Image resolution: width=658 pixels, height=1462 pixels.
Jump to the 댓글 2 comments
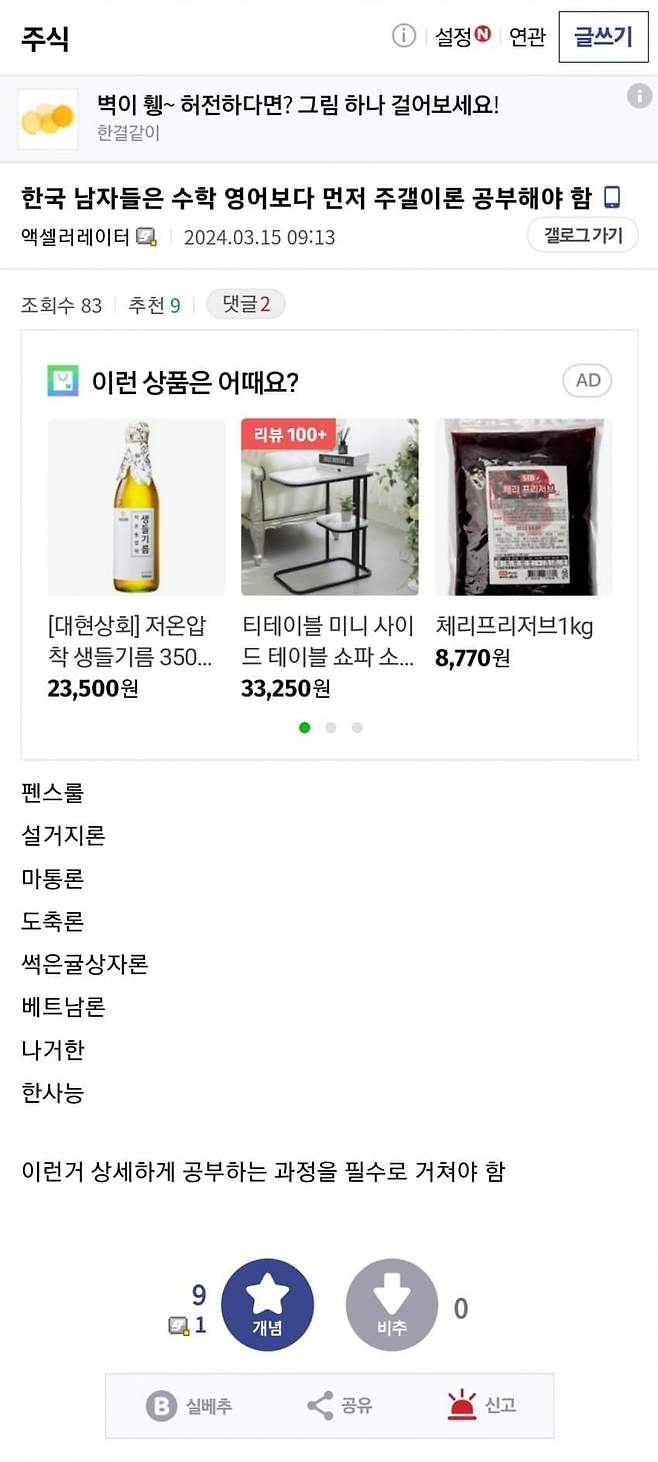click(246, 304)
